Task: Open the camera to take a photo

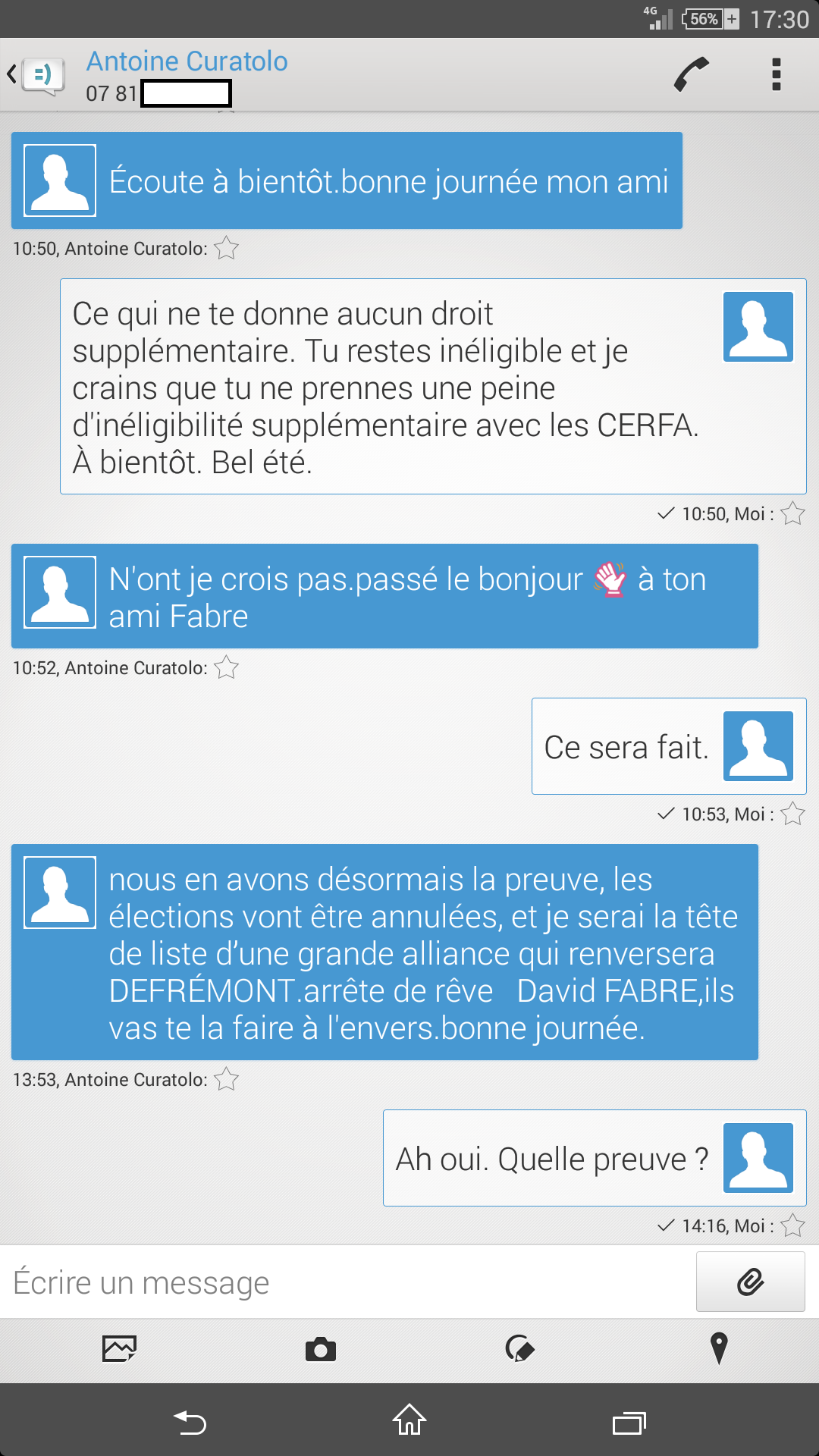Action: 320,1349
